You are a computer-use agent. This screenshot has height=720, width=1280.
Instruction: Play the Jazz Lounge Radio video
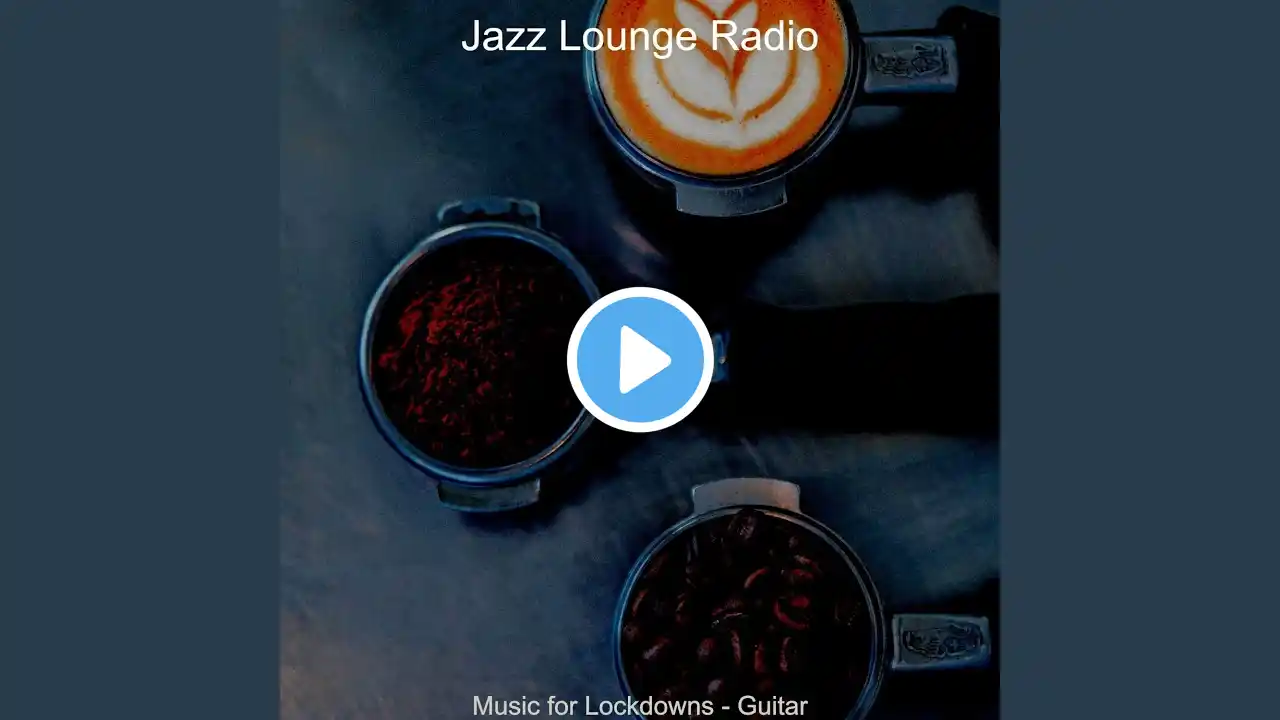click(640, 360)
